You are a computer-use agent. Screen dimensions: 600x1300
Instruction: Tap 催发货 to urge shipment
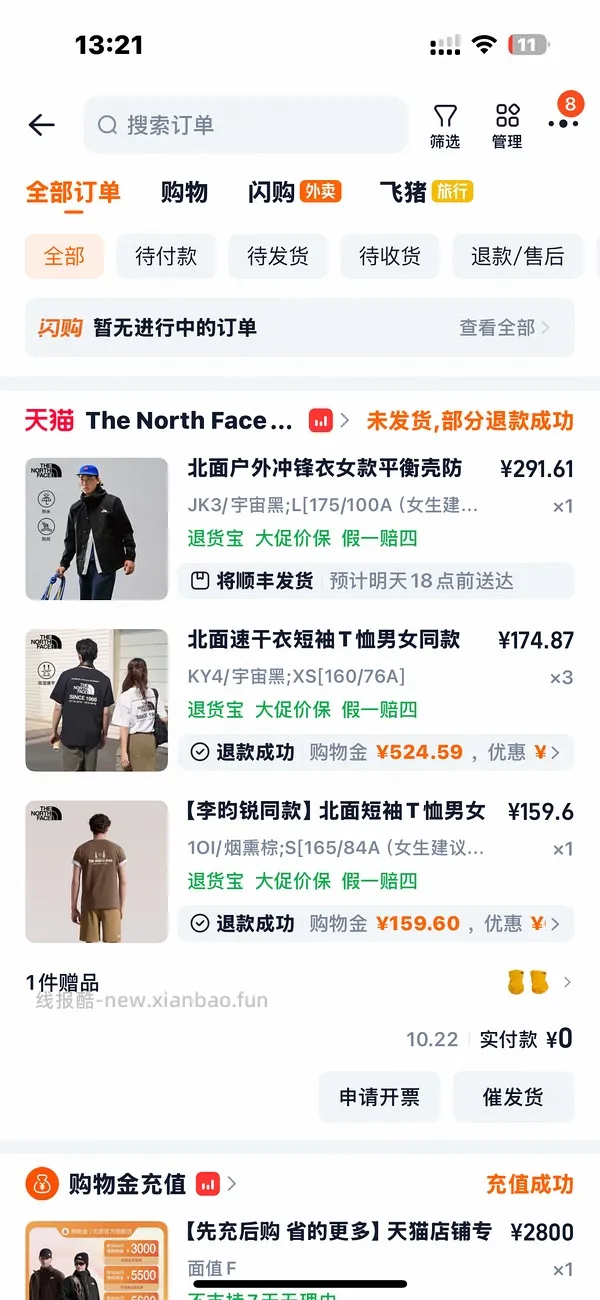(x=514, y=1097)
